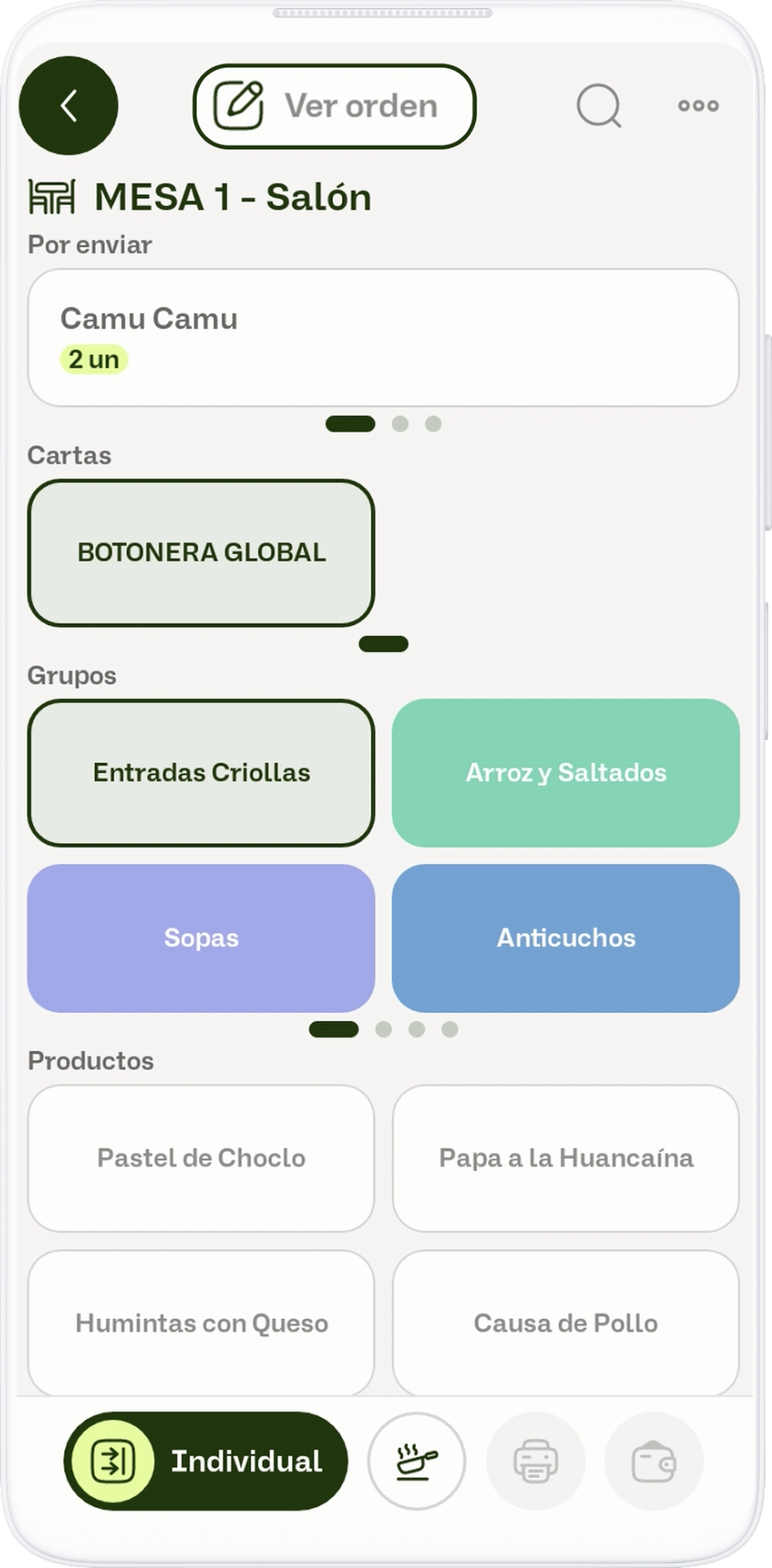Add Papa a la Huancaína product
The width and height of the screenshot is (772, 1568).
tap(566, 1158)
